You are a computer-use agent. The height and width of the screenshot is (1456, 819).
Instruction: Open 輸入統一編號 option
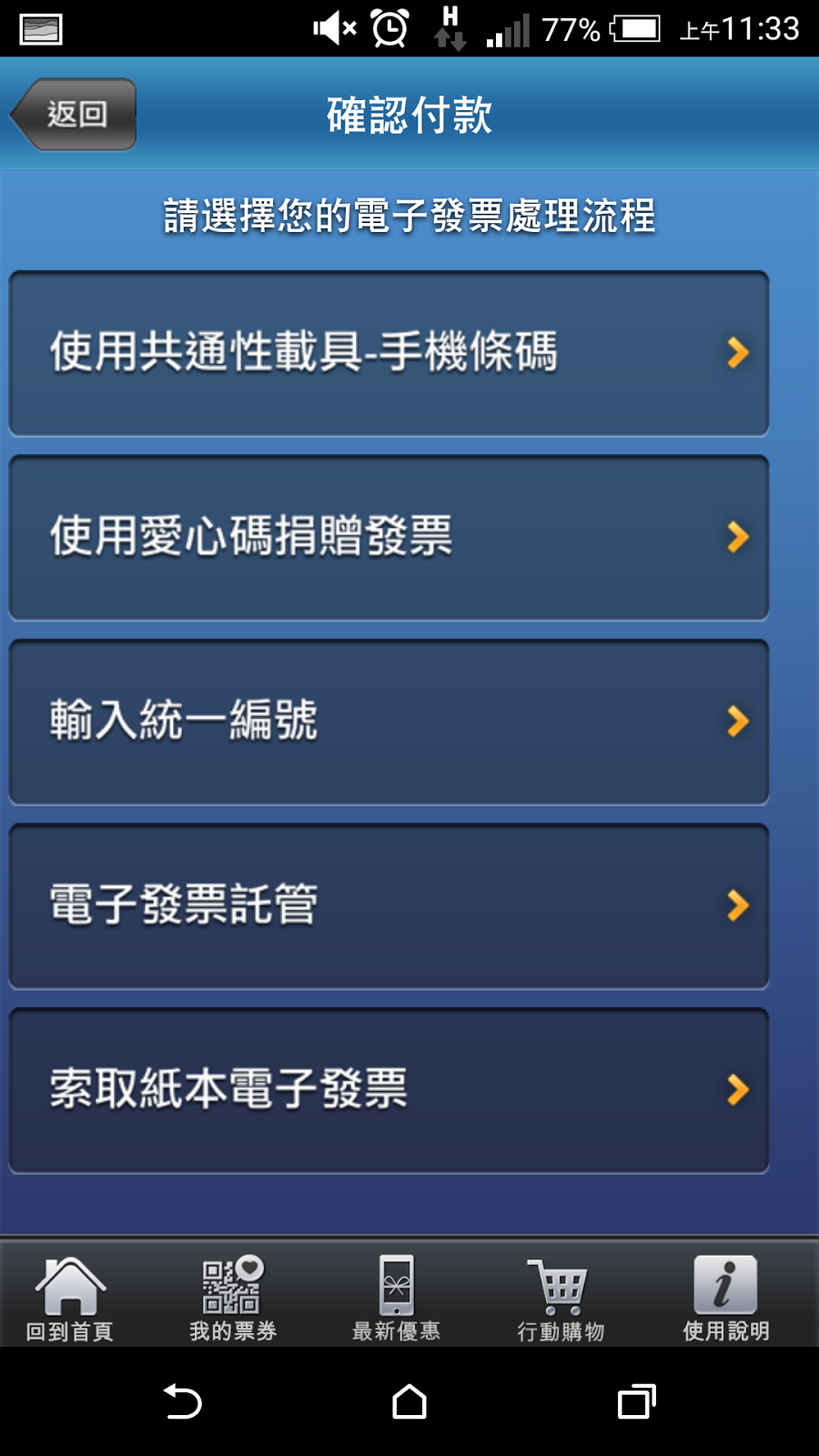click(389, 722)
